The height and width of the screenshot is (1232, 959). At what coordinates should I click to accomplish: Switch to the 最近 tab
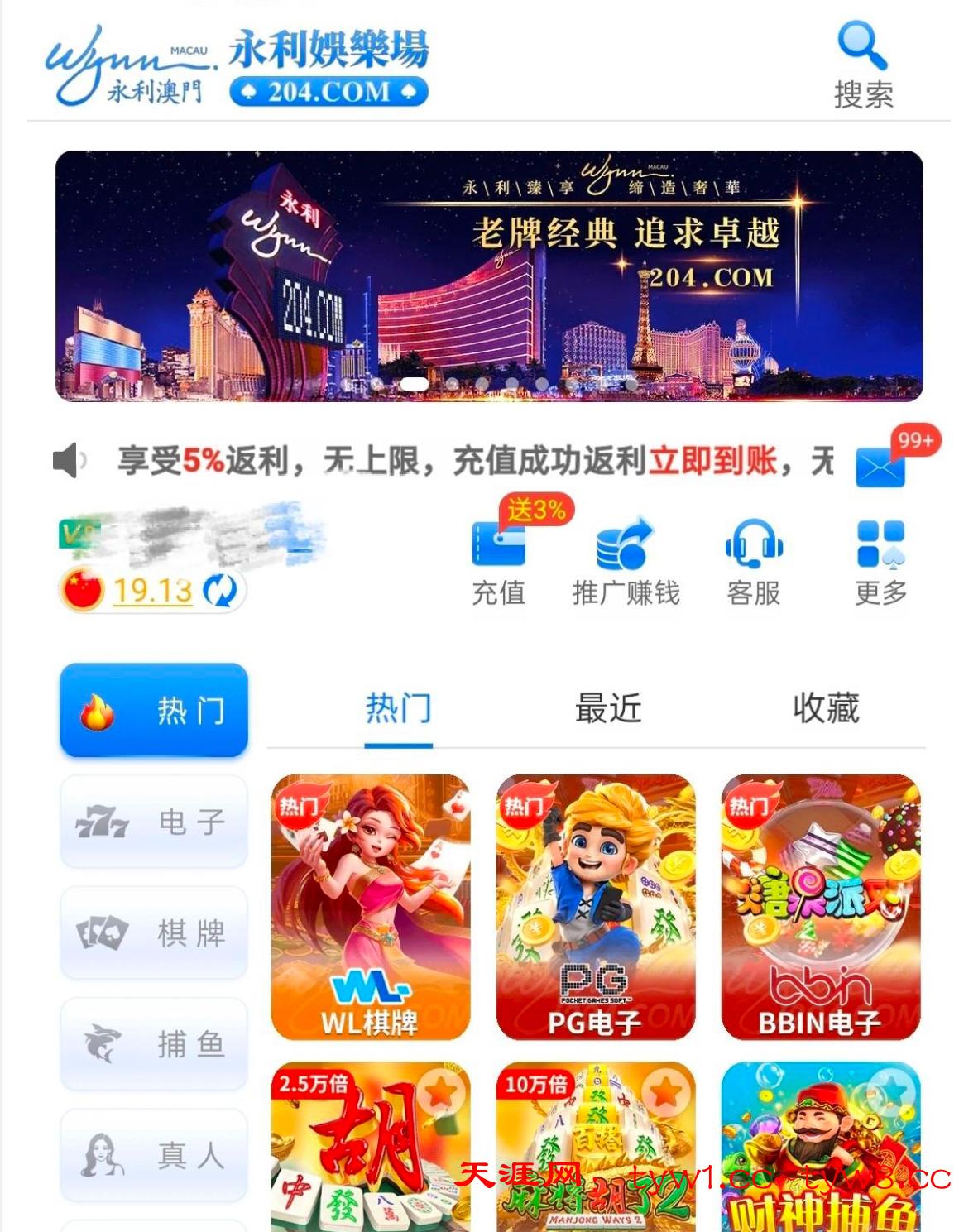[x=608, y=709]
